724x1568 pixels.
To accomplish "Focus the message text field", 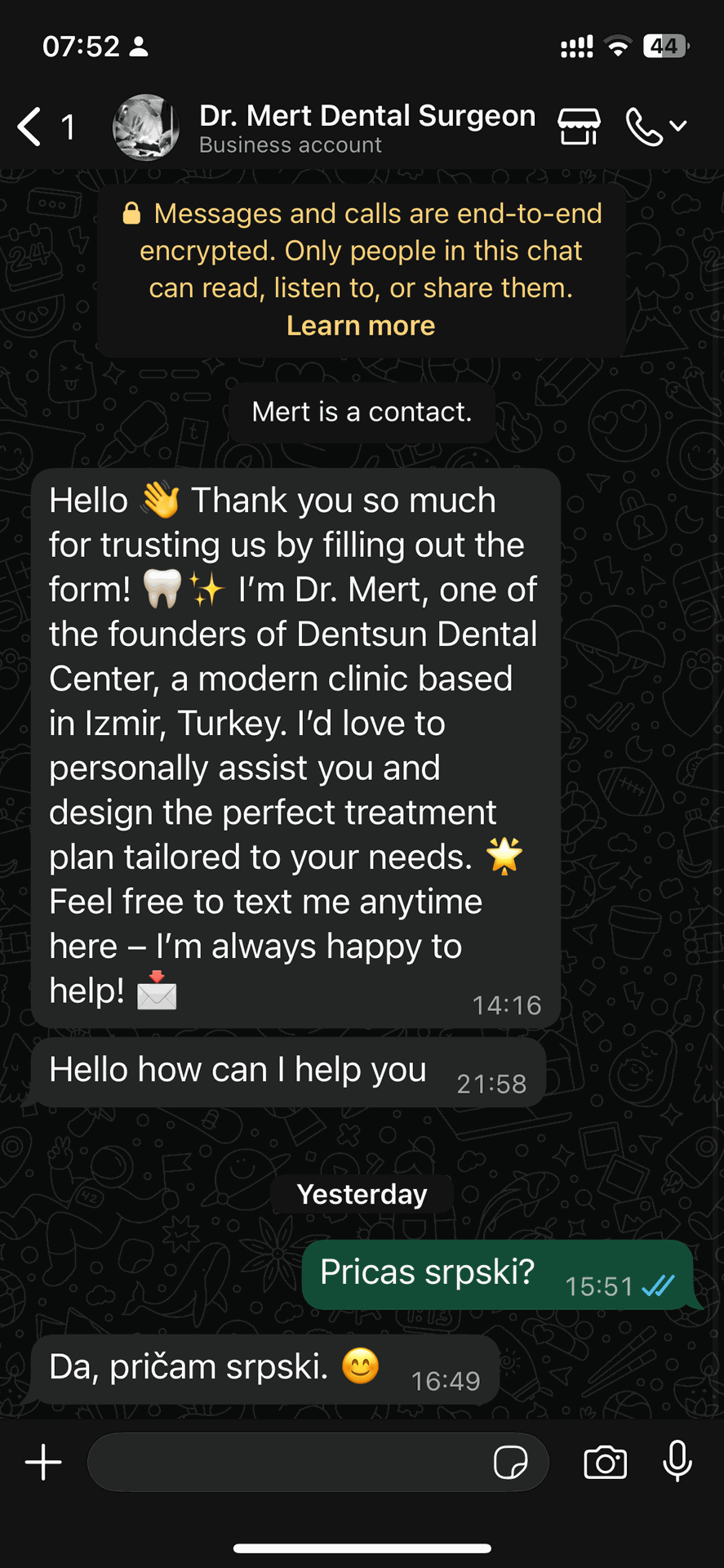I will click(286, 1462).
